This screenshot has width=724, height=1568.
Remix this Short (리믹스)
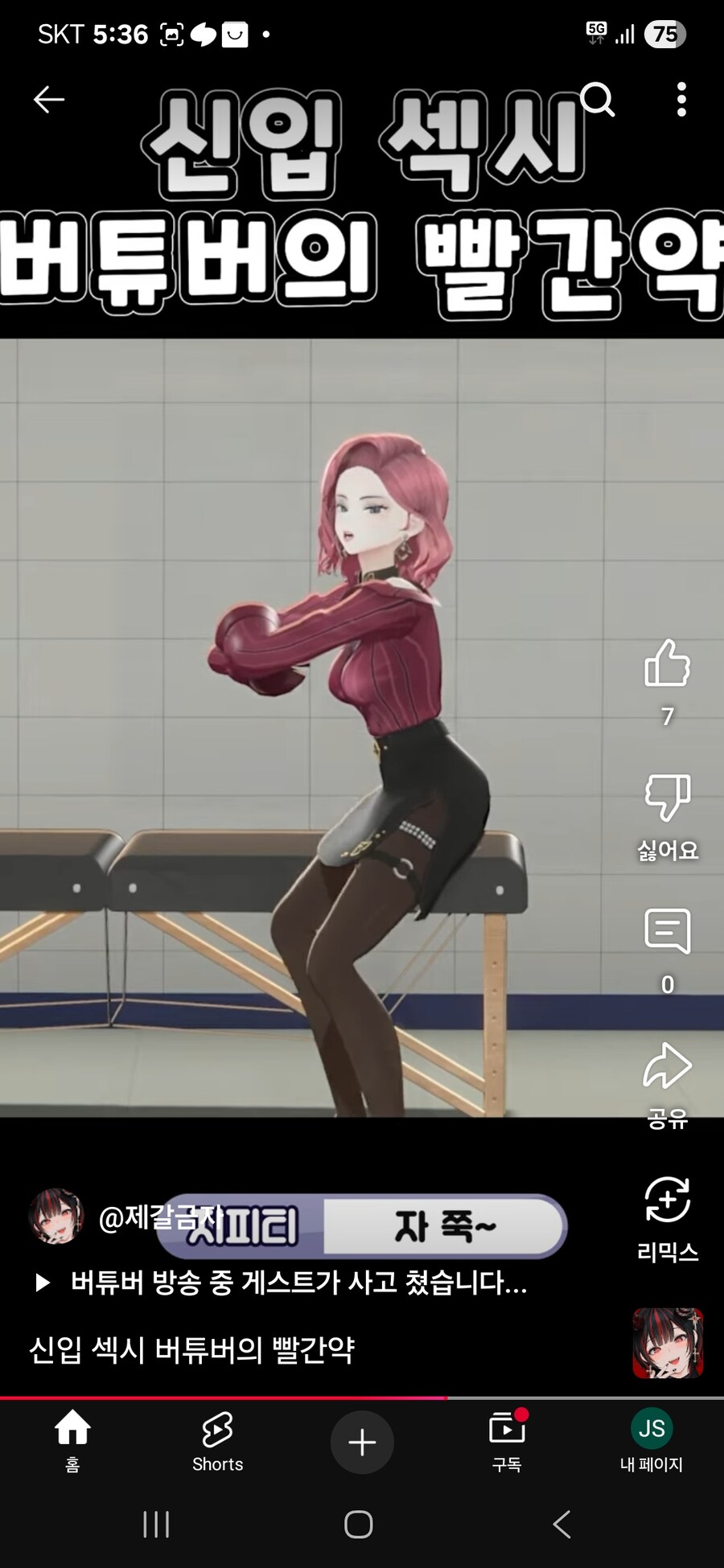click(x=667, y=1200)
